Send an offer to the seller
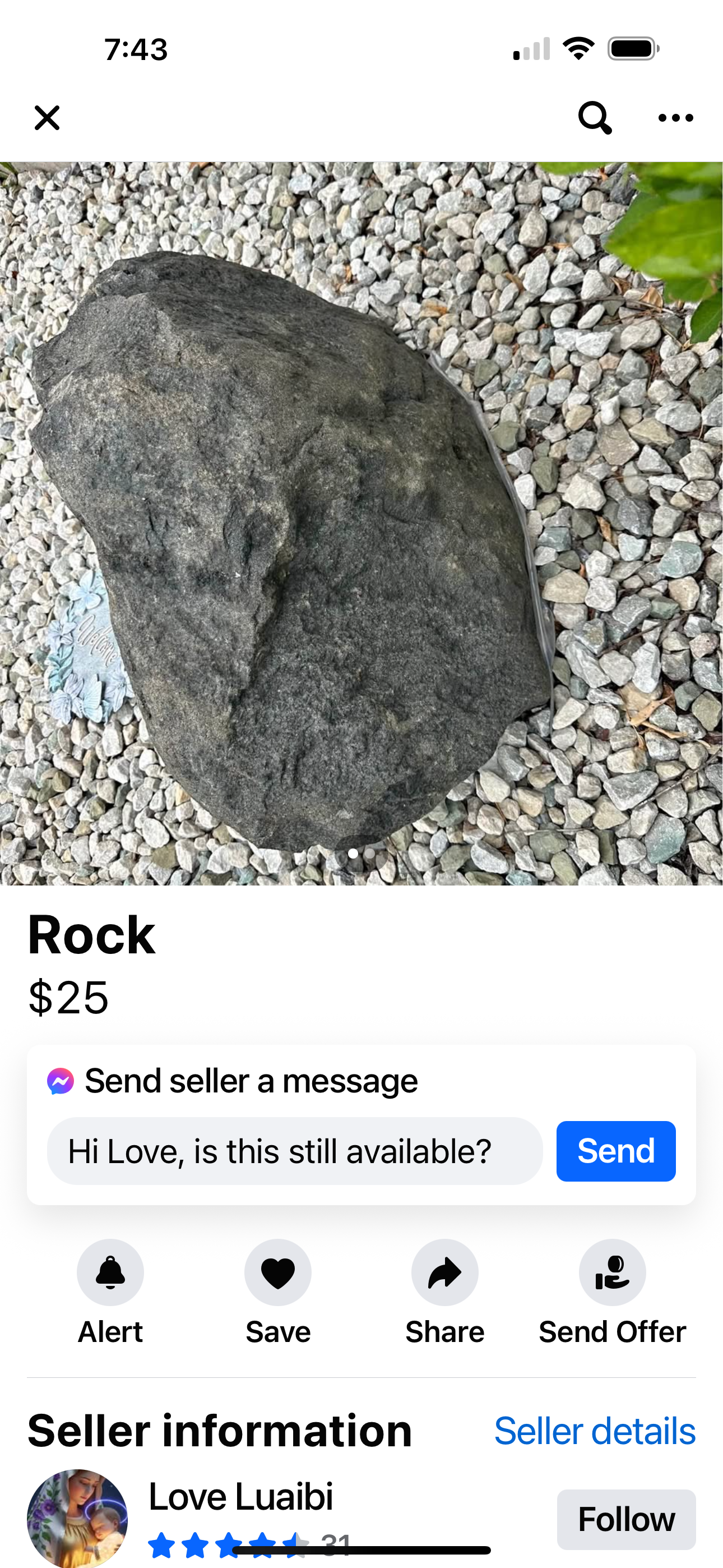 click(611, 1273)
